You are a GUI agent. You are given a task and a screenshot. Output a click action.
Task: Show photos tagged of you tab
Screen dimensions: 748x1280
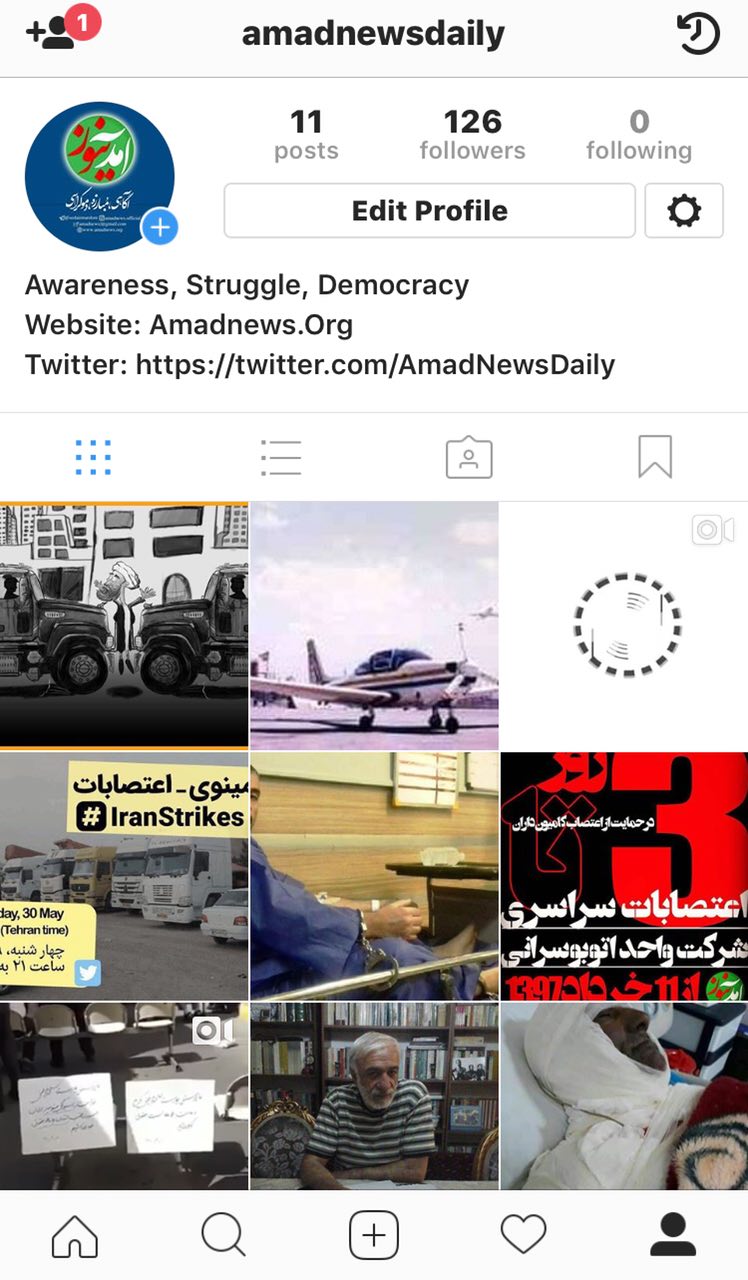(469, 458)
